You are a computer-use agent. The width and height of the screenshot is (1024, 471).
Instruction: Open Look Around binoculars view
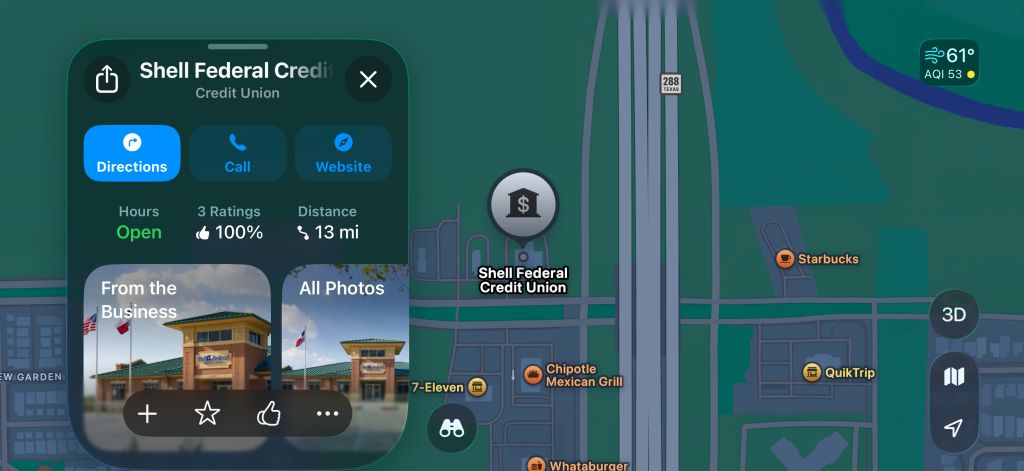click(452, 428)
